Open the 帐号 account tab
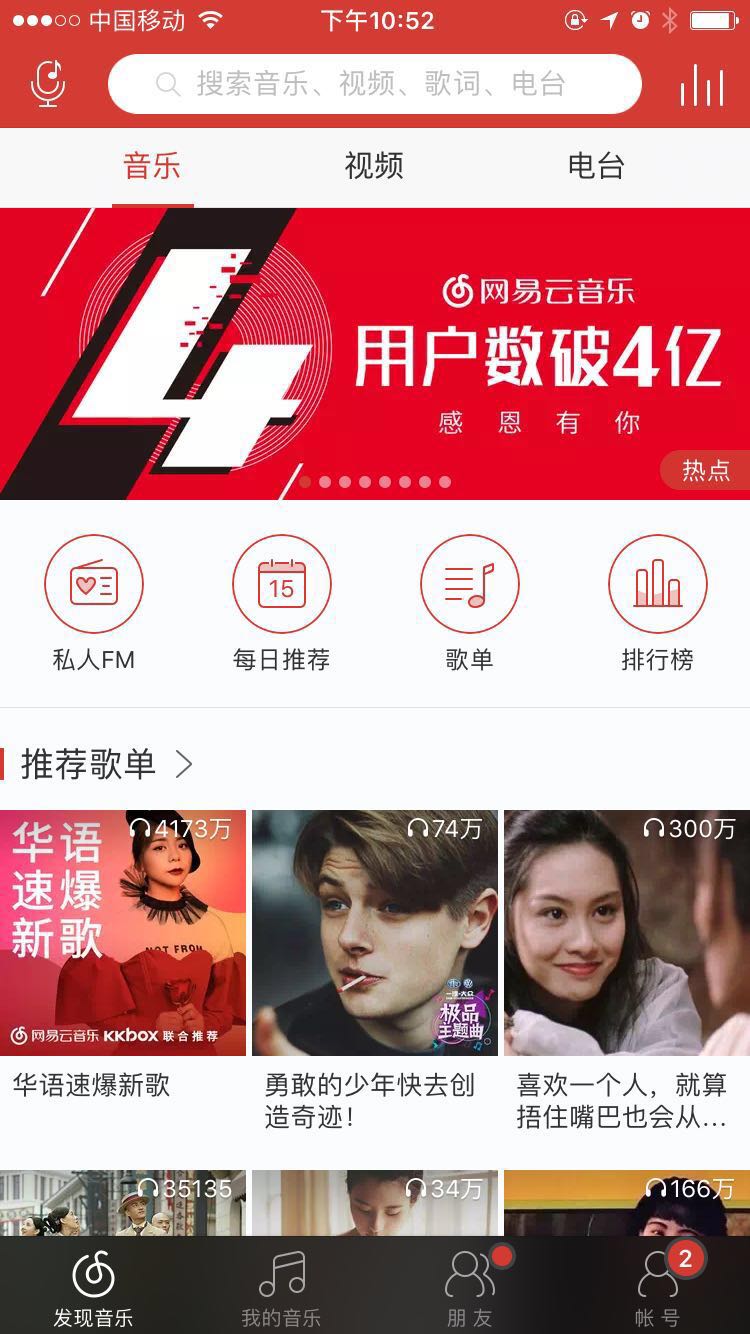The height and width of the screenshot is (1334, 750). (657, 1288)
